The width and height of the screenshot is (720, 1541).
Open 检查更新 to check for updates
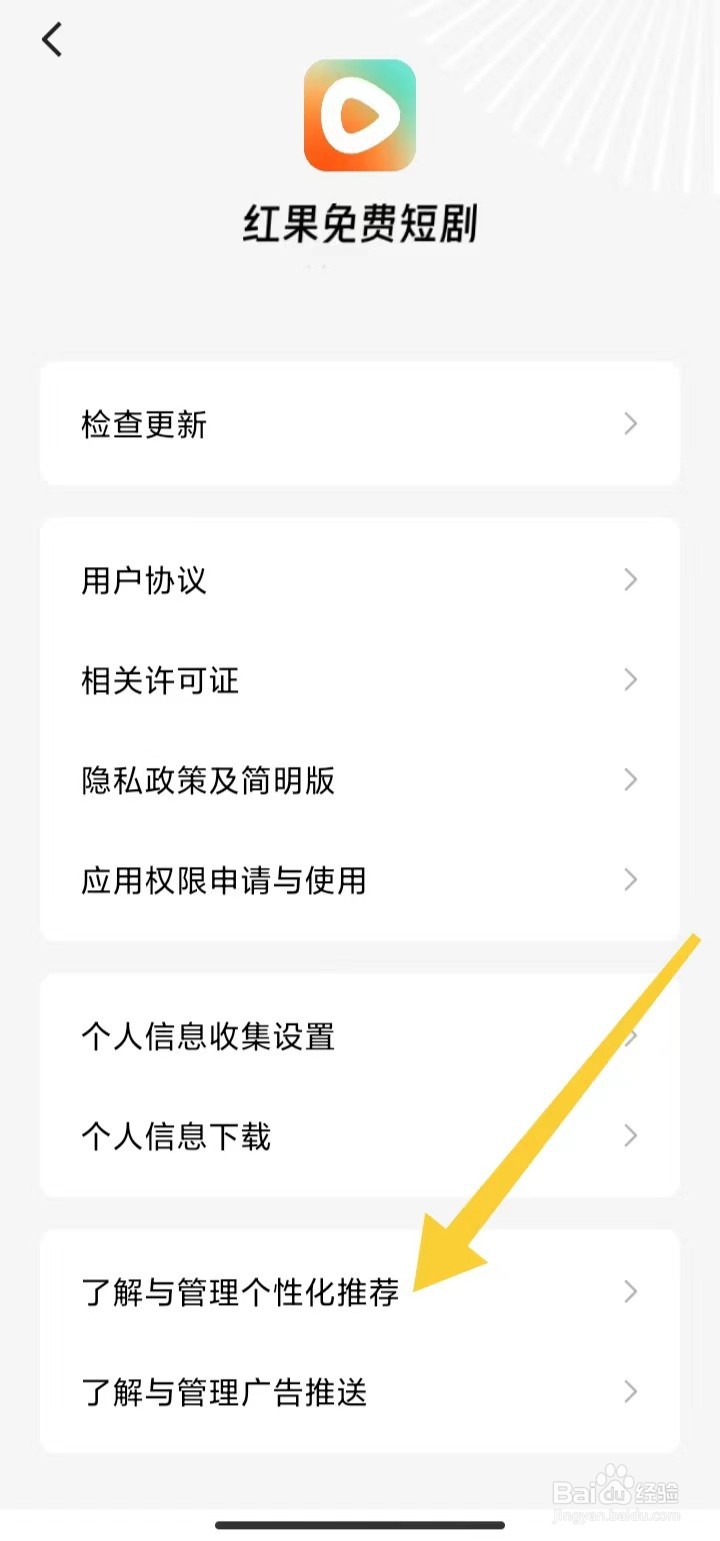point(144,424)
